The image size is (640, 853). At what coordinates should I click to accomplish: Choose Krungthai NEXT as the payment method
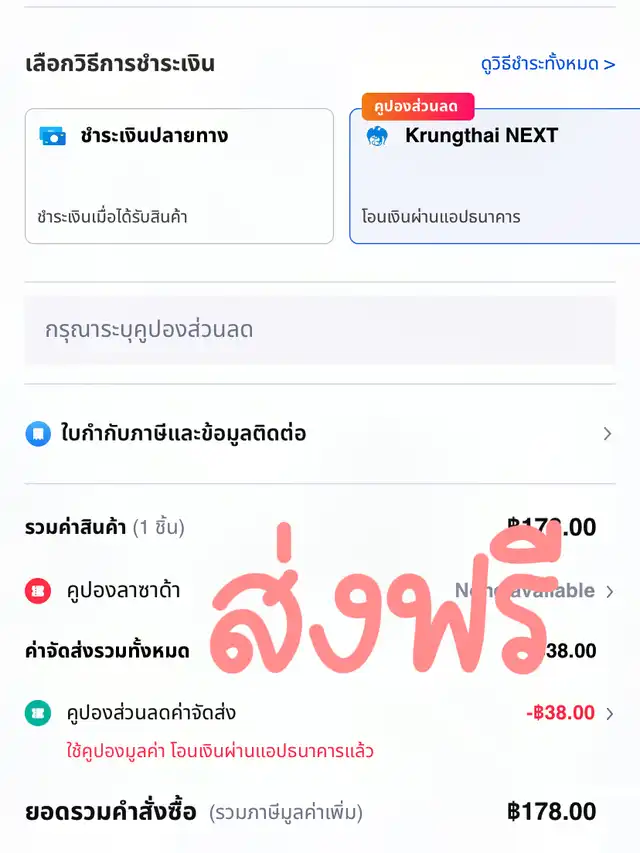tap(495, 176)
